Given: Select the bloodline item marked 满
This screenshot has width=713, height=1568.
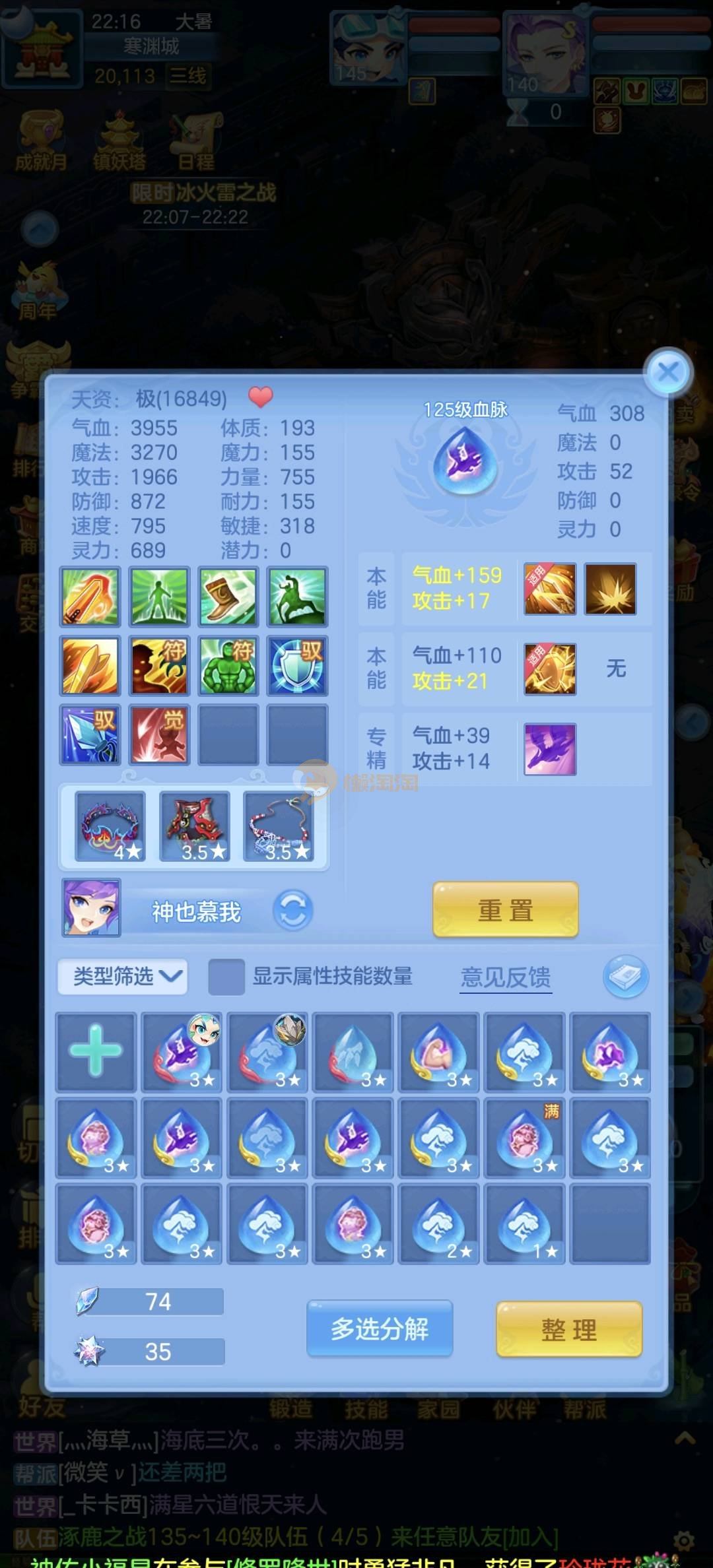Looking at the screenshot, I should [x=526, y=1138].
